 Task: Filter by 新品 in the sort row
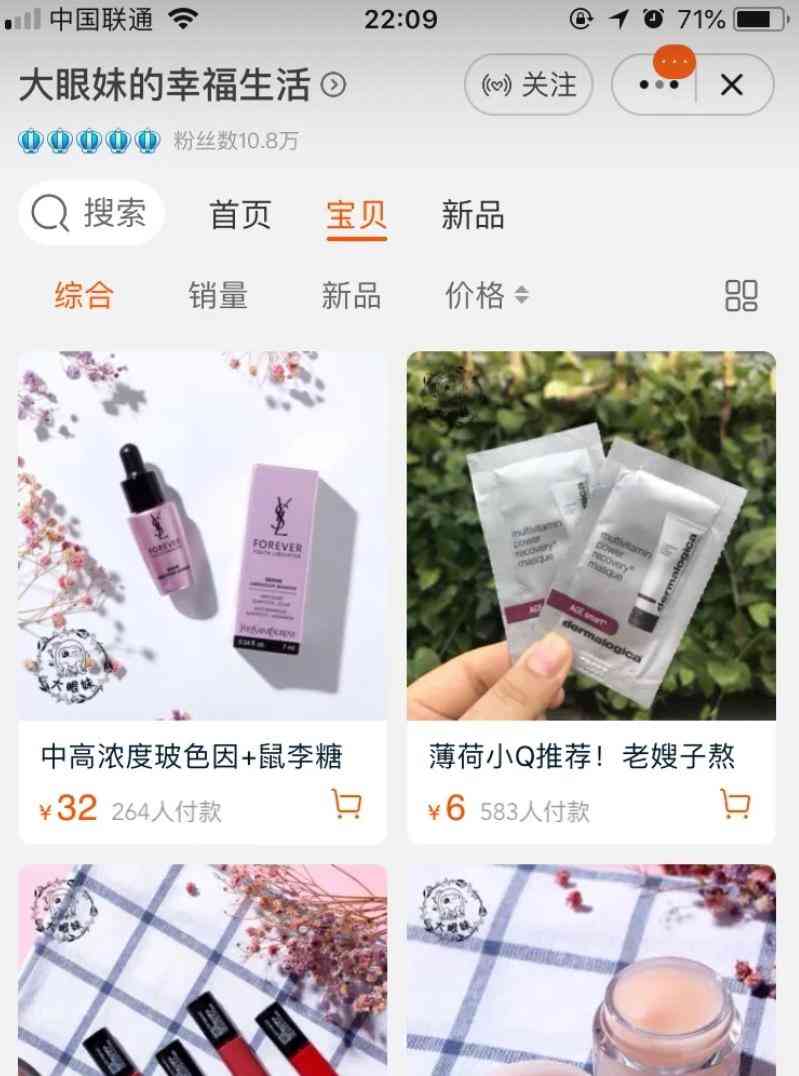coord(351,295)
